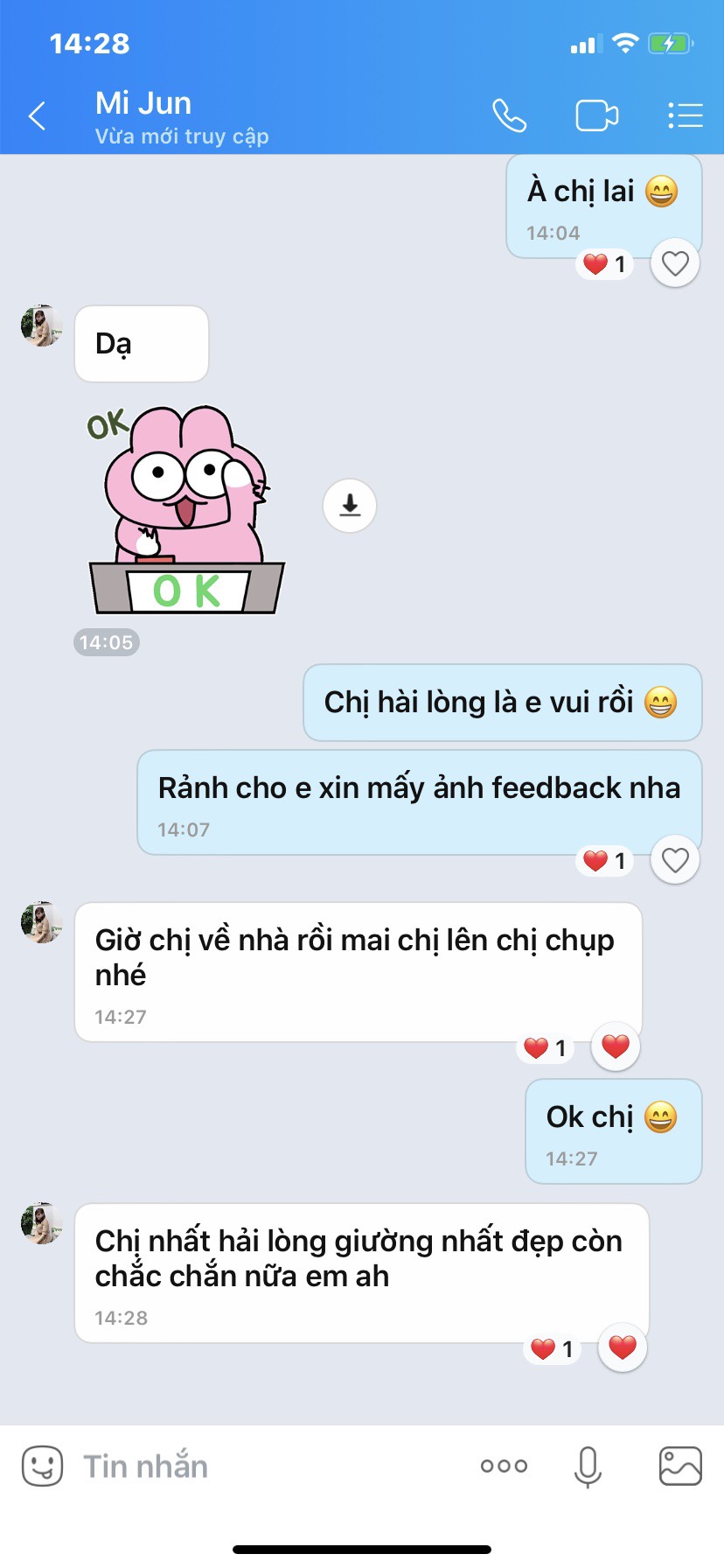React with heart to the feedback request message

675,861
